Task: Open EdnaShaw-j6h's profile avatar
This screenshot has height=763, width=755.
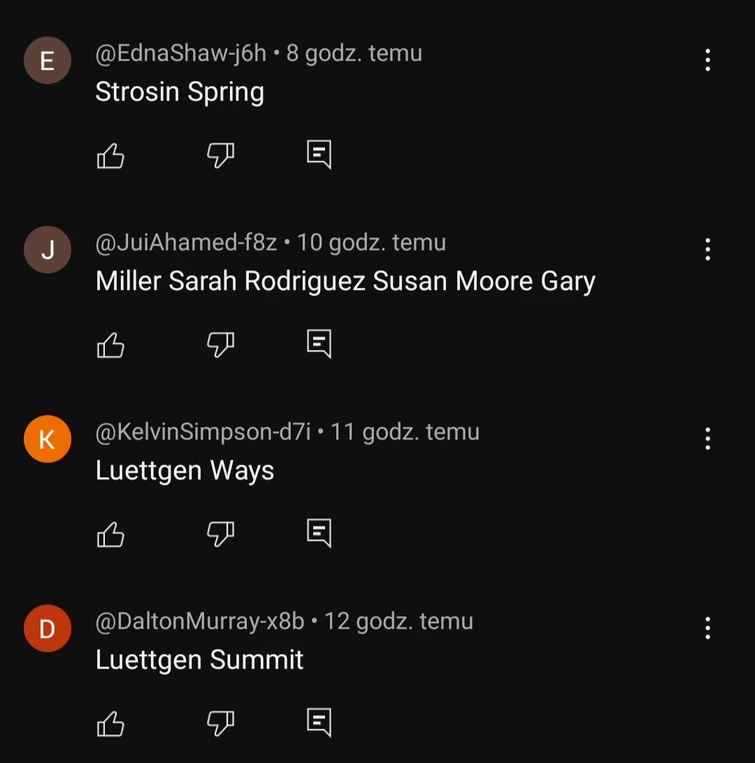Action: pos(47,60)
